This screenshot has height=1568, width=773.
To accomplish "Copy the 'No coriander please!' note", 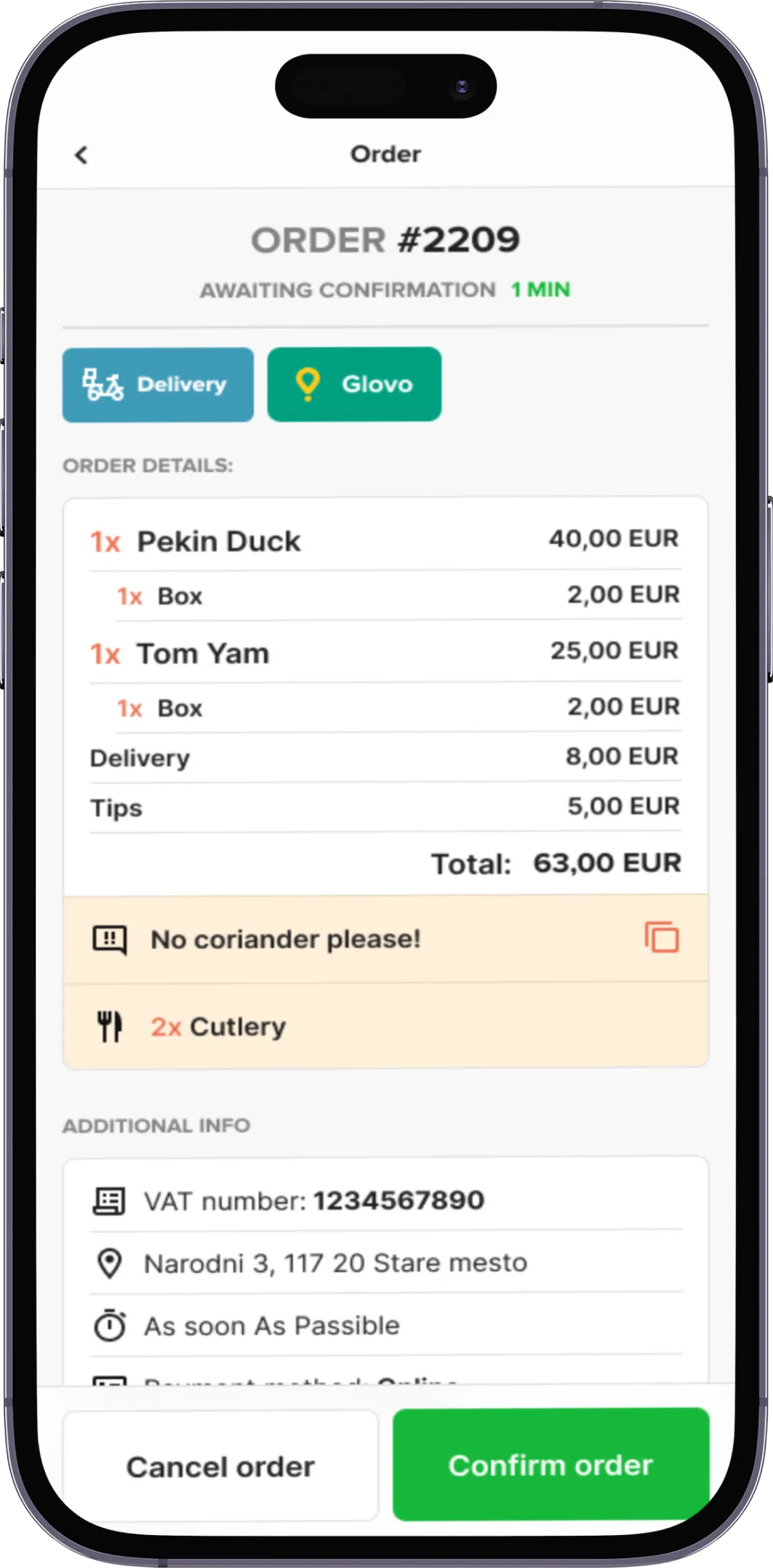I will coord(661,938).
